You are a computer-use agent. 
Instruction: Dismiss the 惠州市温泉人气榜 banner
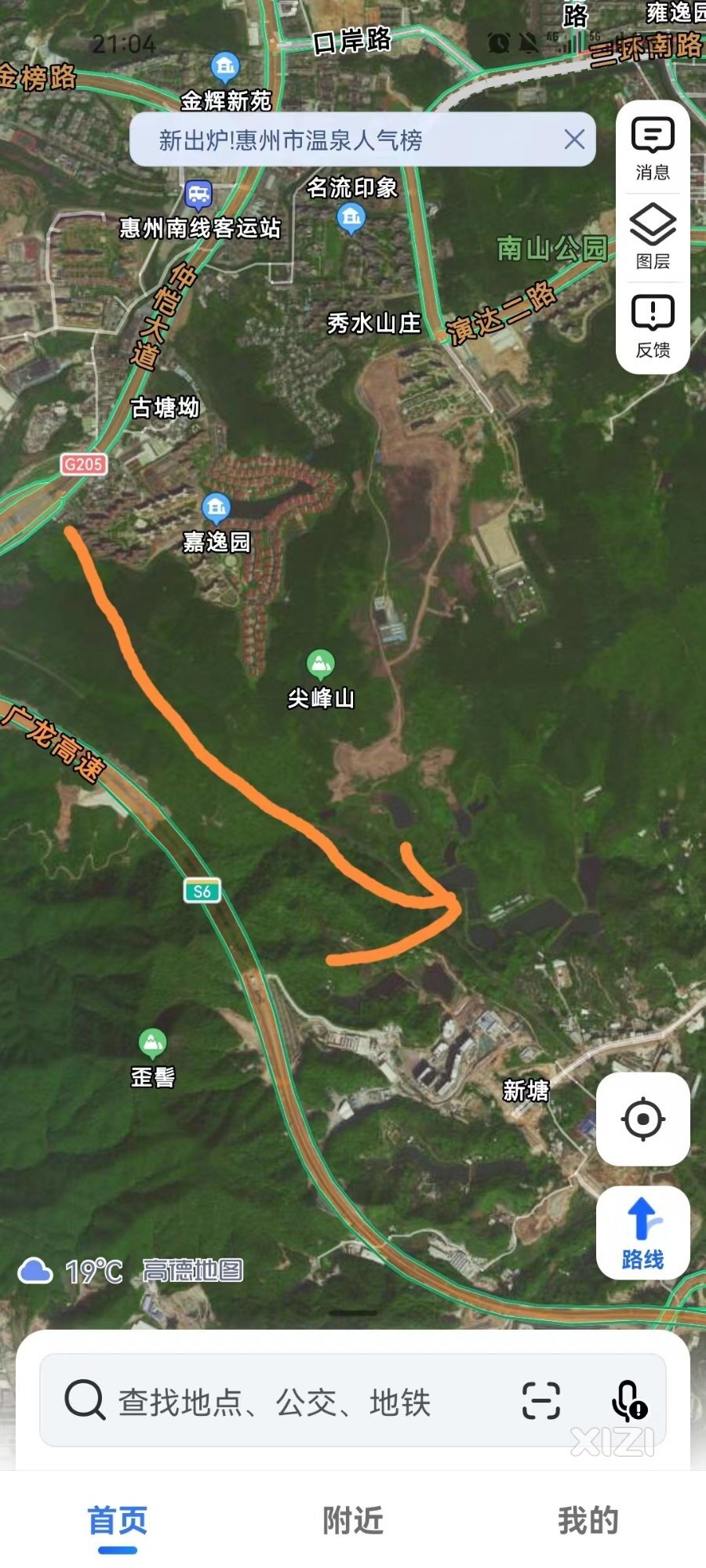pos(574,140)
